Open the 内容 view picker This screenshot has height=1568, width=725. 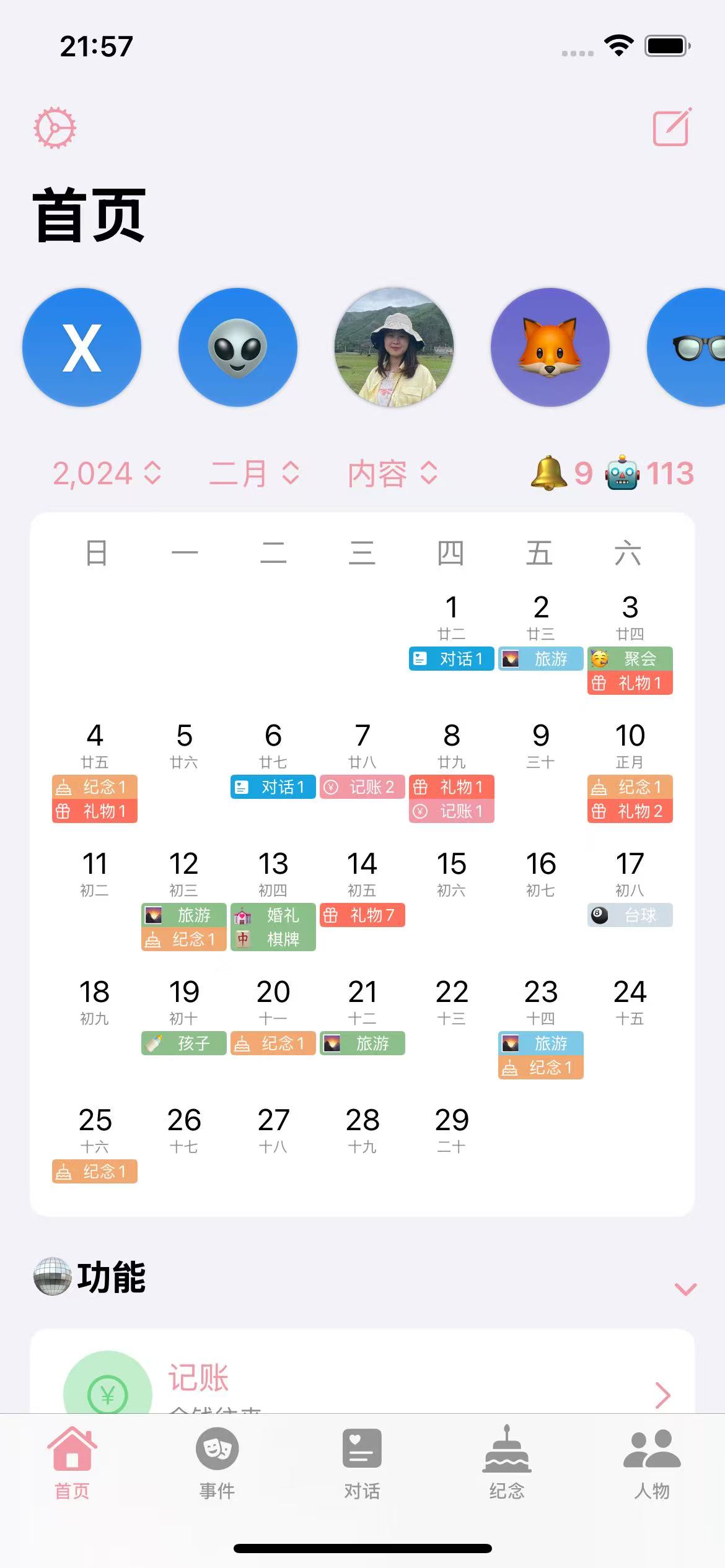tap(393, 474)
